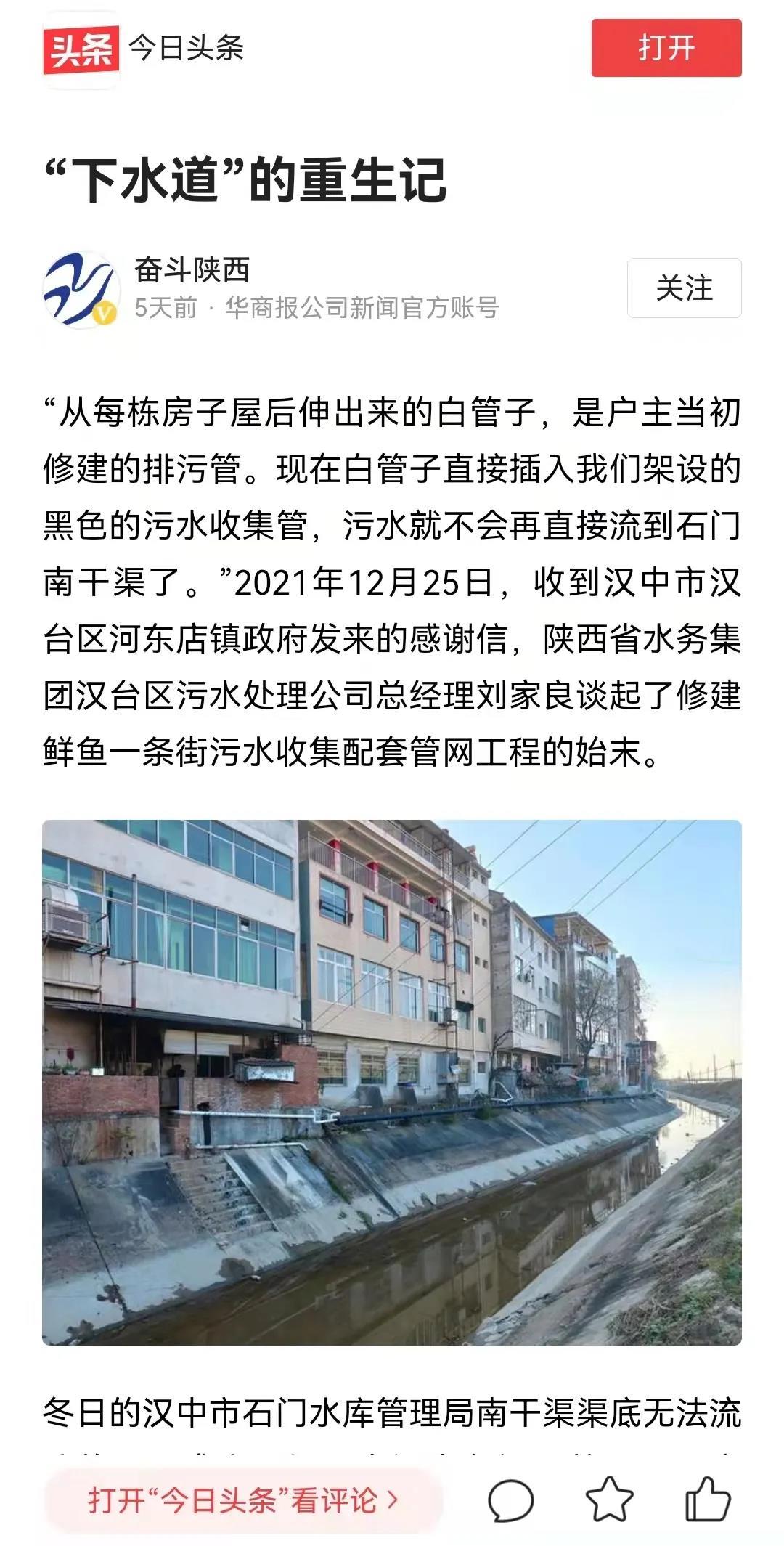Like the article with the thumbs-up icon
The width and height of the screenshot is (784, 1546).
point(708,1499)
